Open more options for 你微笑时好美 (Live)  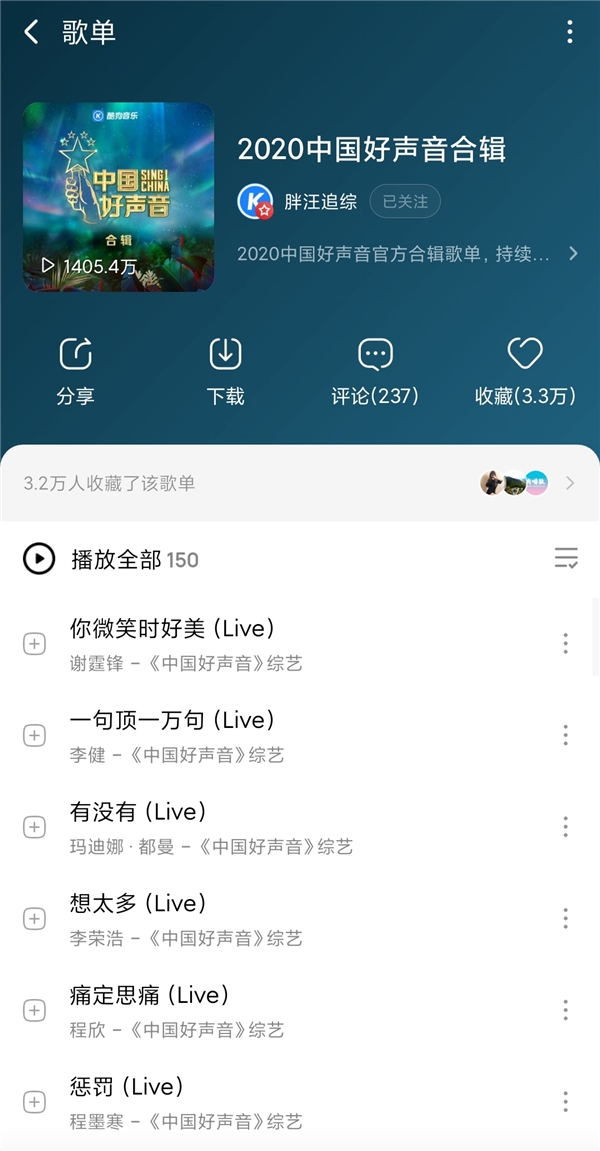point(565,643)
